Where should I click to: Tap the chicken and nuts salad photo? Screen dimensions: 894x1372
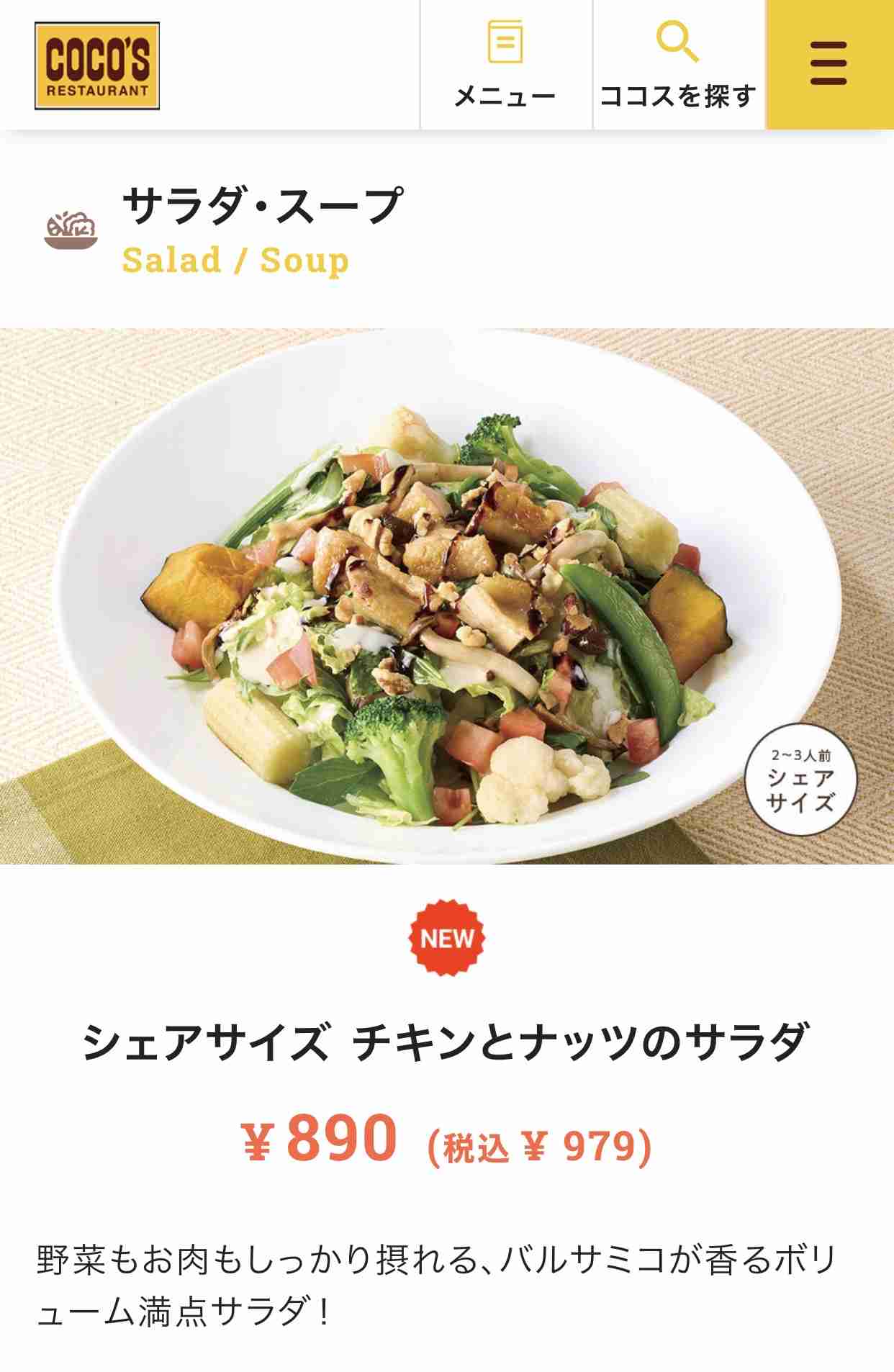pyautogui.click(x=446, y=605)
